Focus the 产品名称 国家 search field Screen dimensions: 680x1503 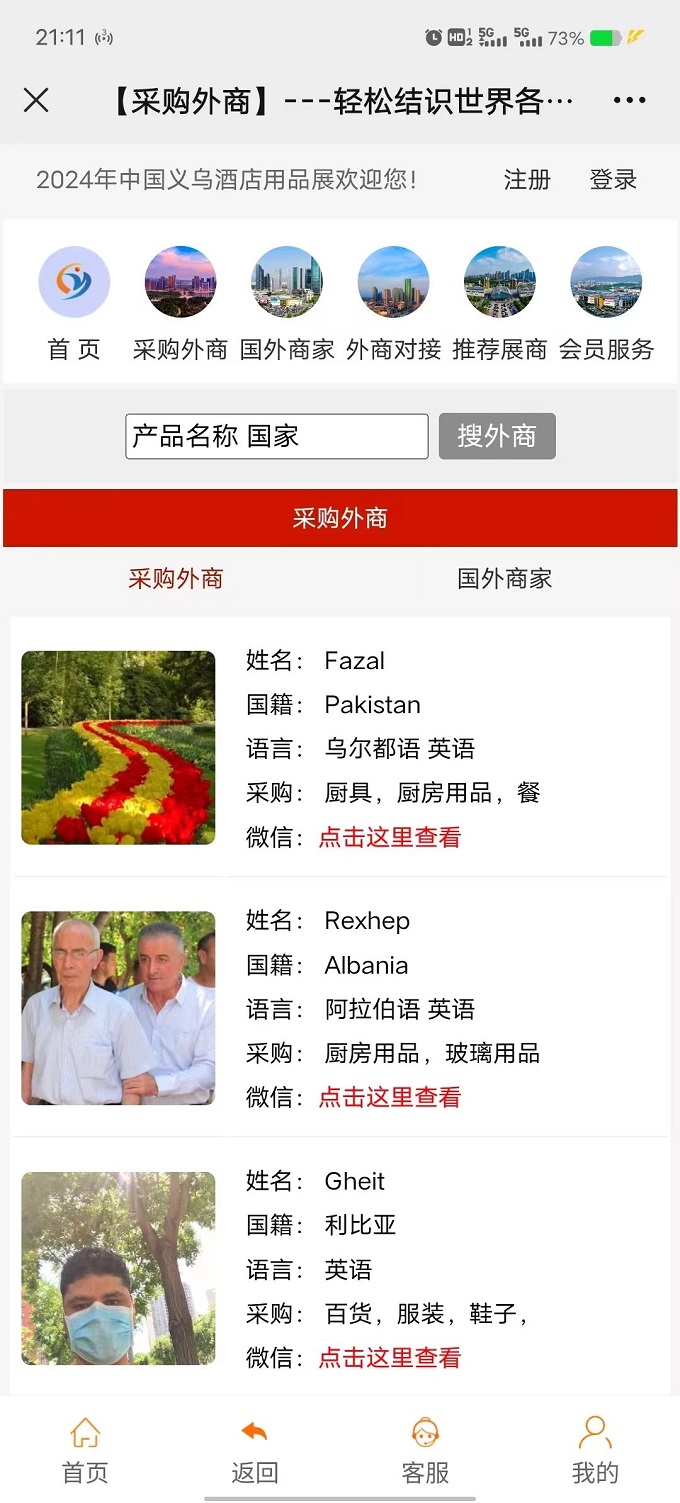click(277, 437)
